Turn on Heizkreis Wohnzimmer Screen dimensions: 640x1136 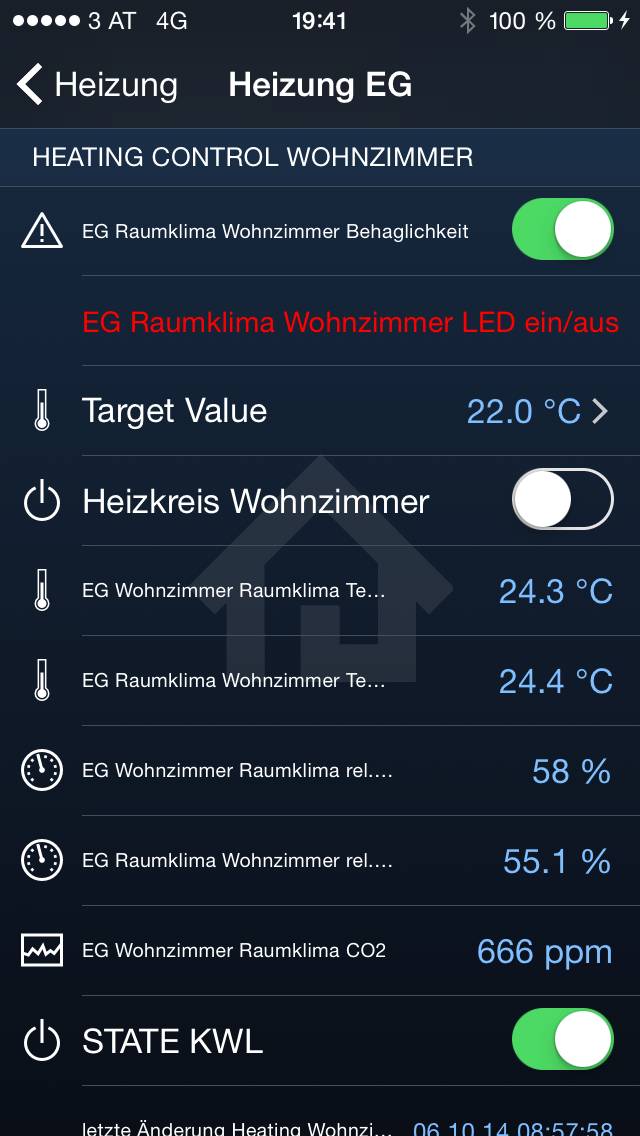(562, 499)
